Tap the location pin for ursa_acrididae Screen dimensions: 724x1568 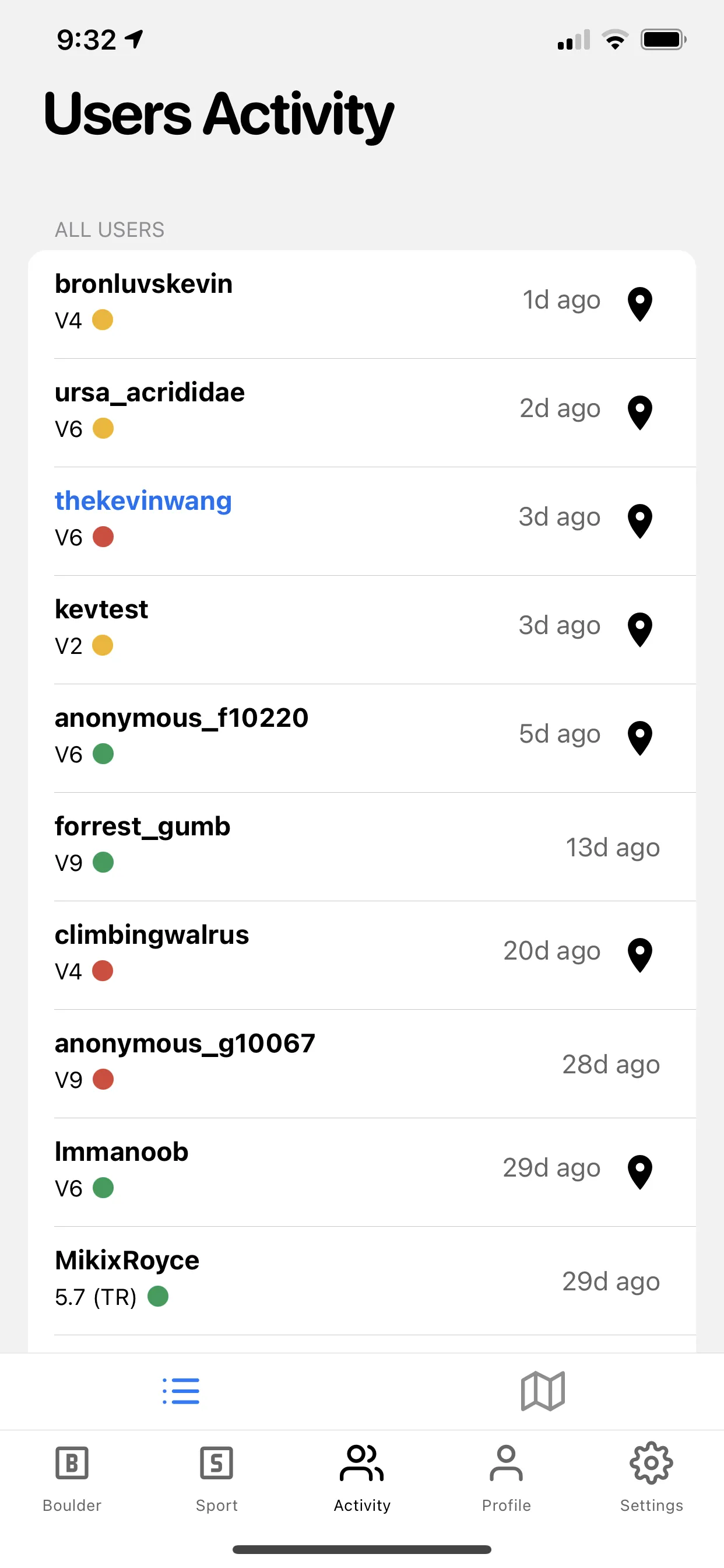coord(640,412)
